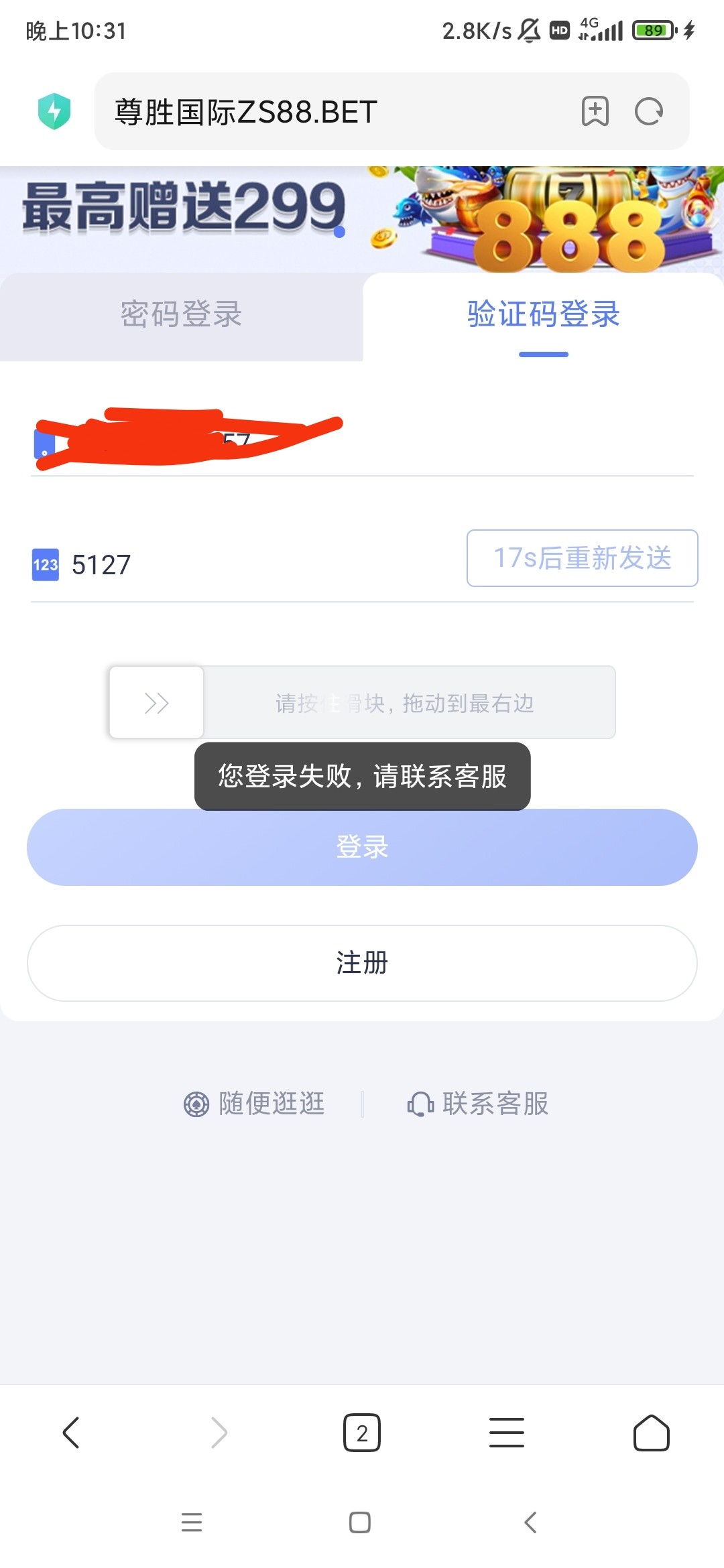This screenshot has width=724, height=1568.
Task: Tap the 17s后重新发送 resend button
Action: point(582,558)
